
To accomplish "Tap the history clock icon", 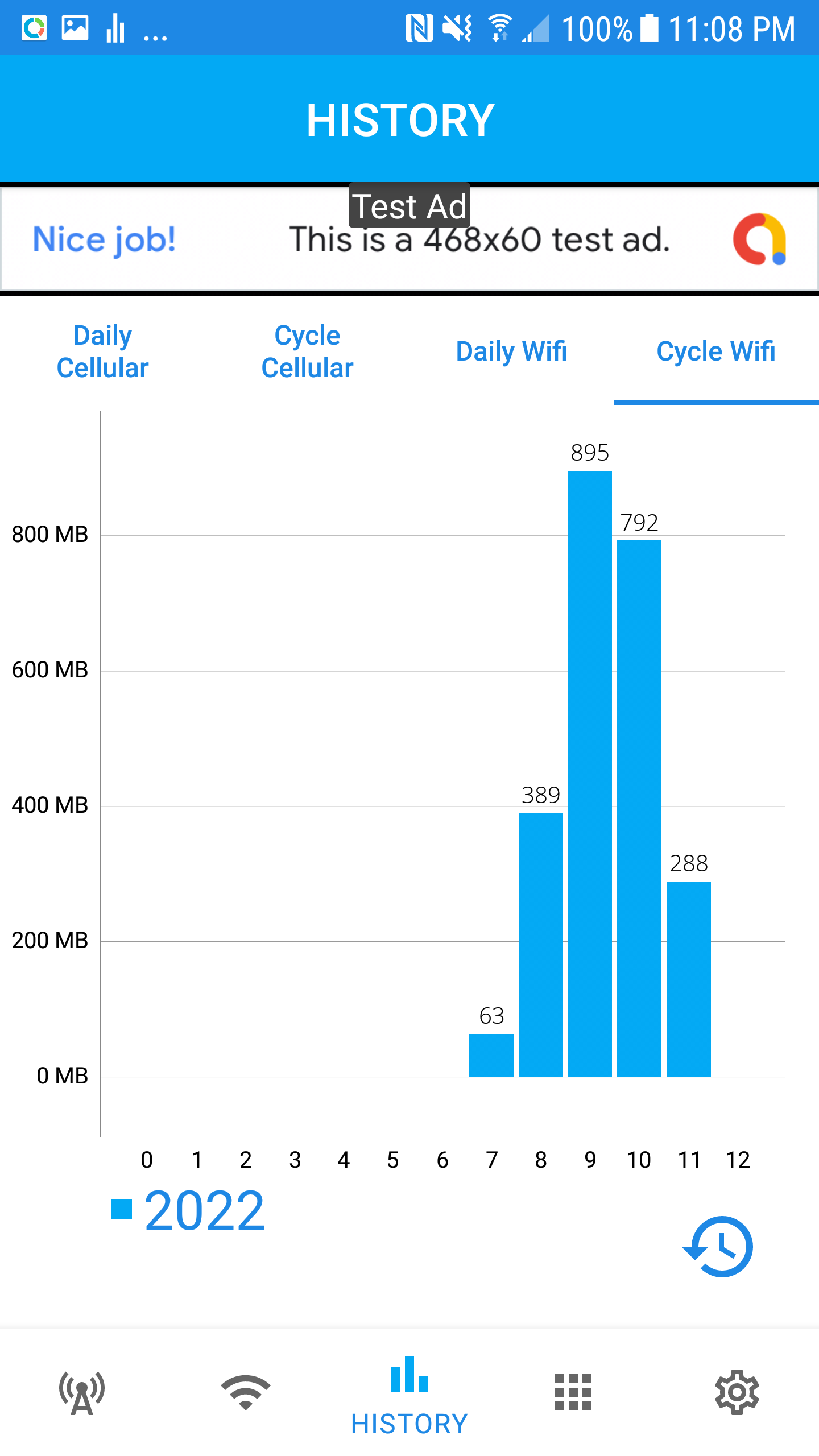I will coord(718,1247).
